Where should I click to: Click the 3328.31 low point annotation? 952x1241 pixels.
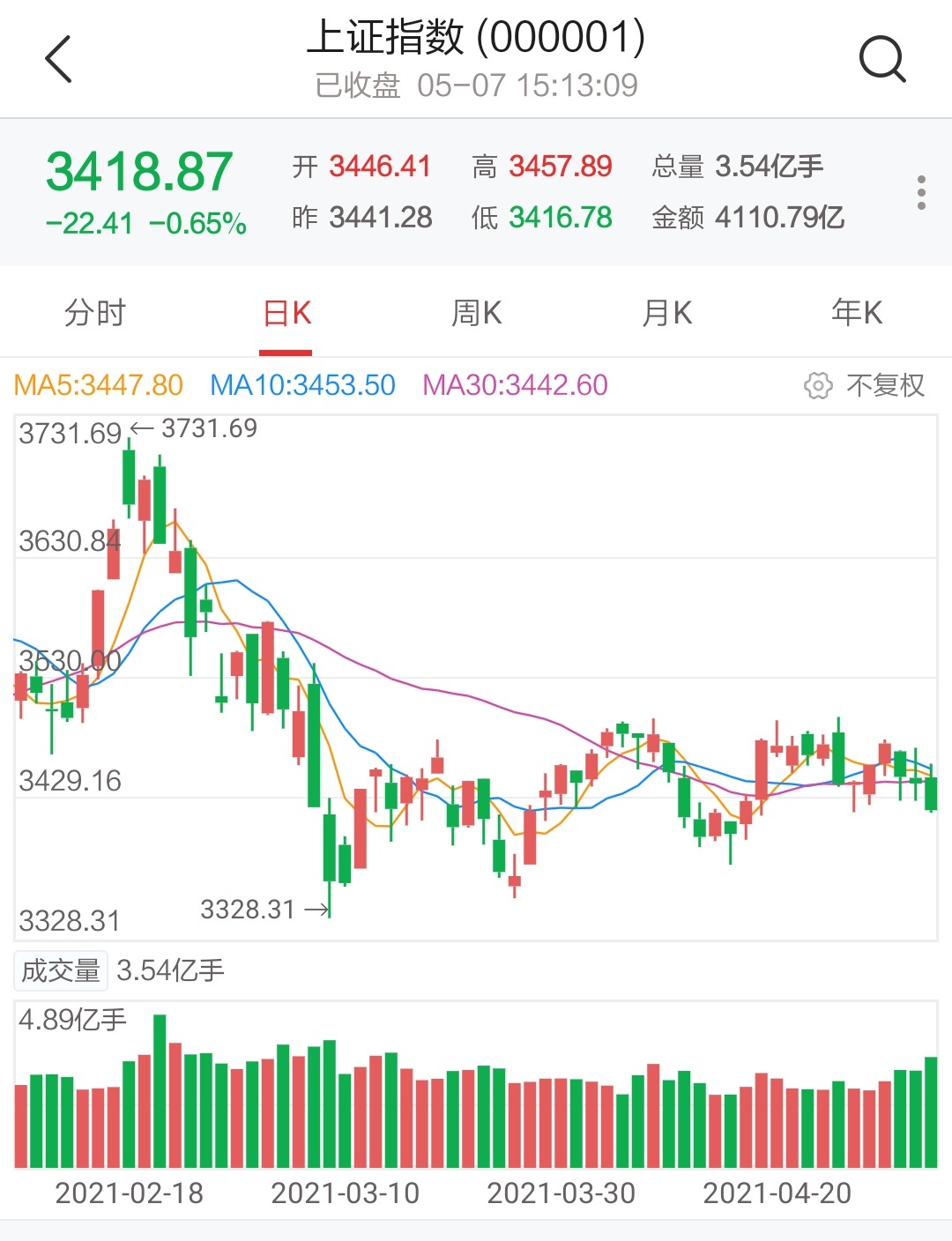pos(251,910)
